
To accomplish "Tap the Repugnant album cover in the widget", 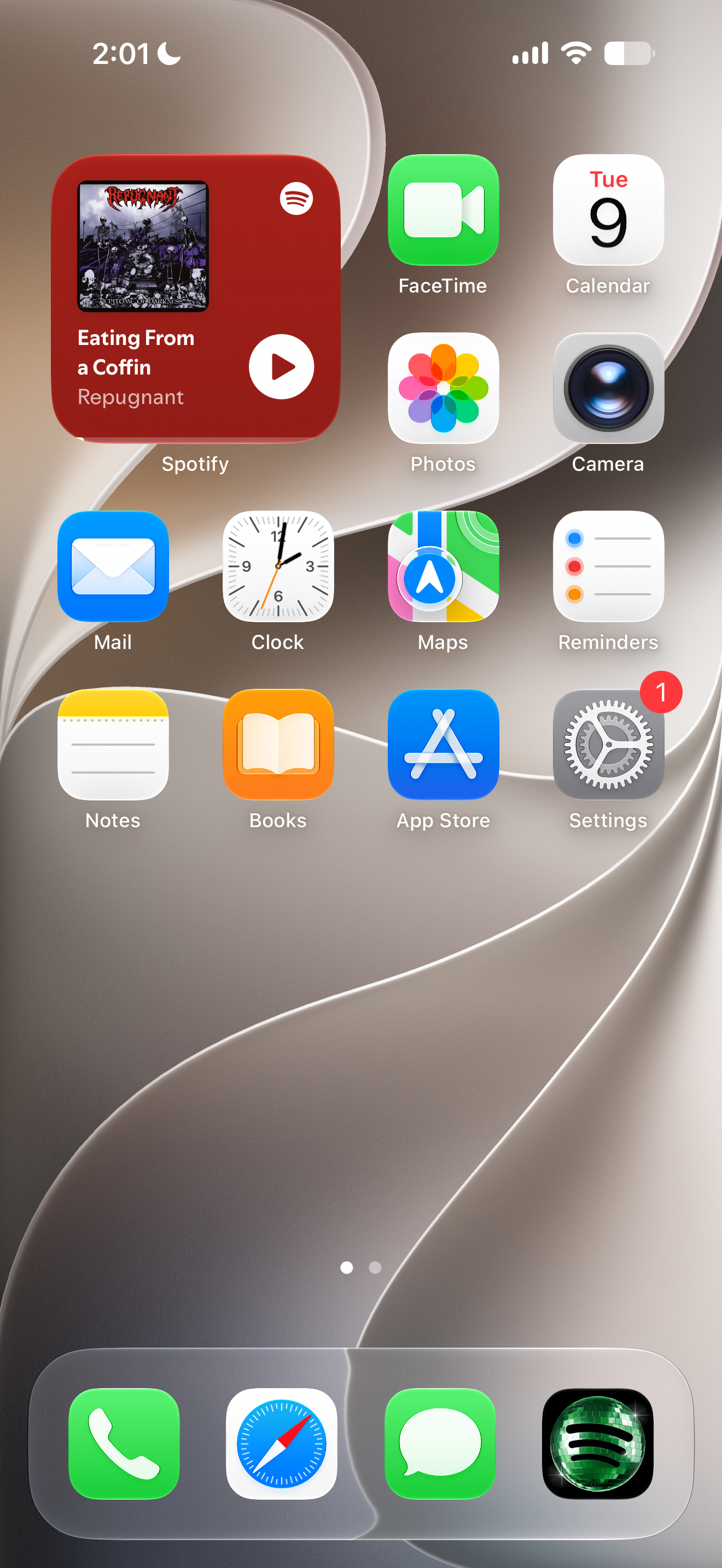I will 143,246.
